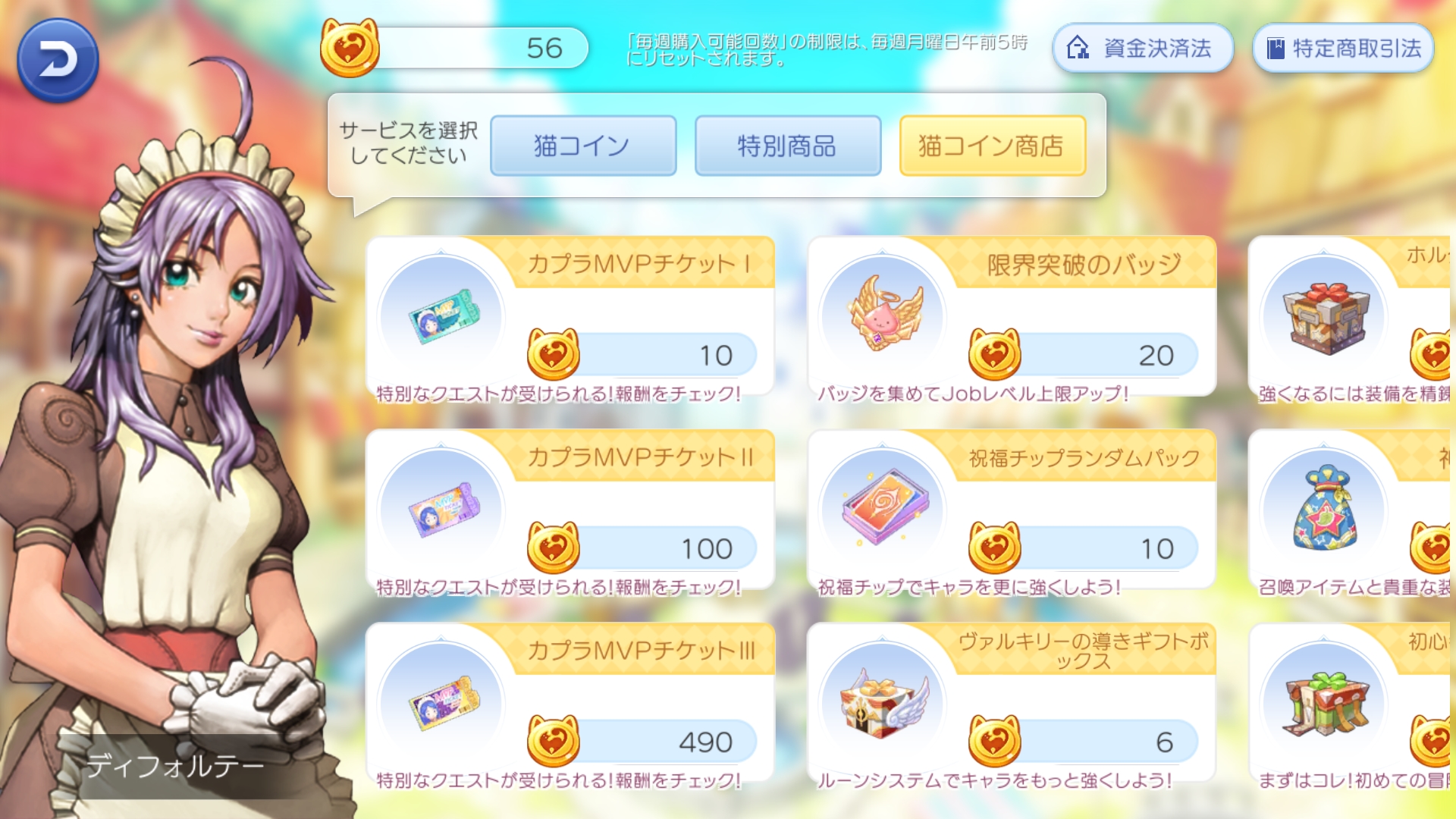Go back with the blue return arrow
1456x819 pixels.
tap(58, 60)
